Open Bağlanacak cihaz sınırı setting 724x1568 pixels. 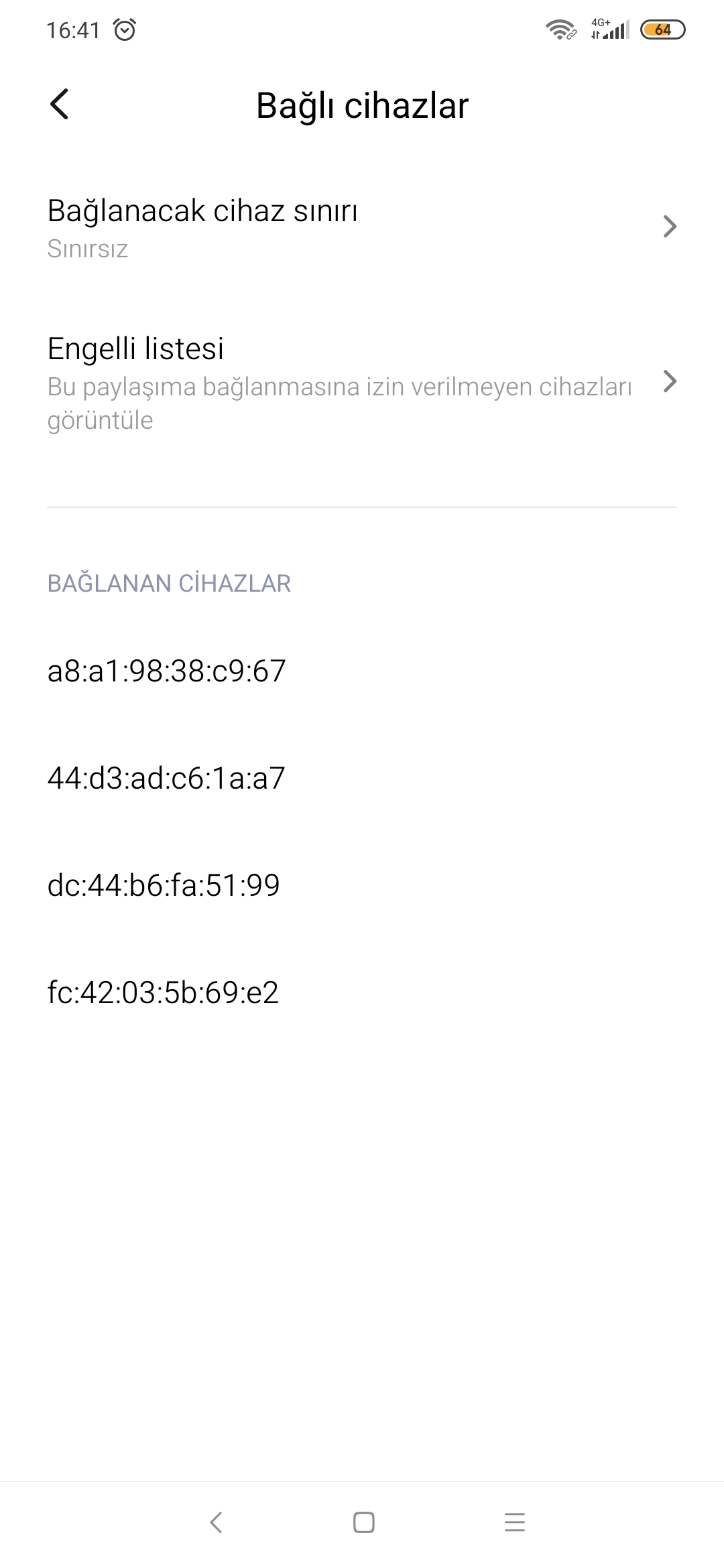coord(362,227)
